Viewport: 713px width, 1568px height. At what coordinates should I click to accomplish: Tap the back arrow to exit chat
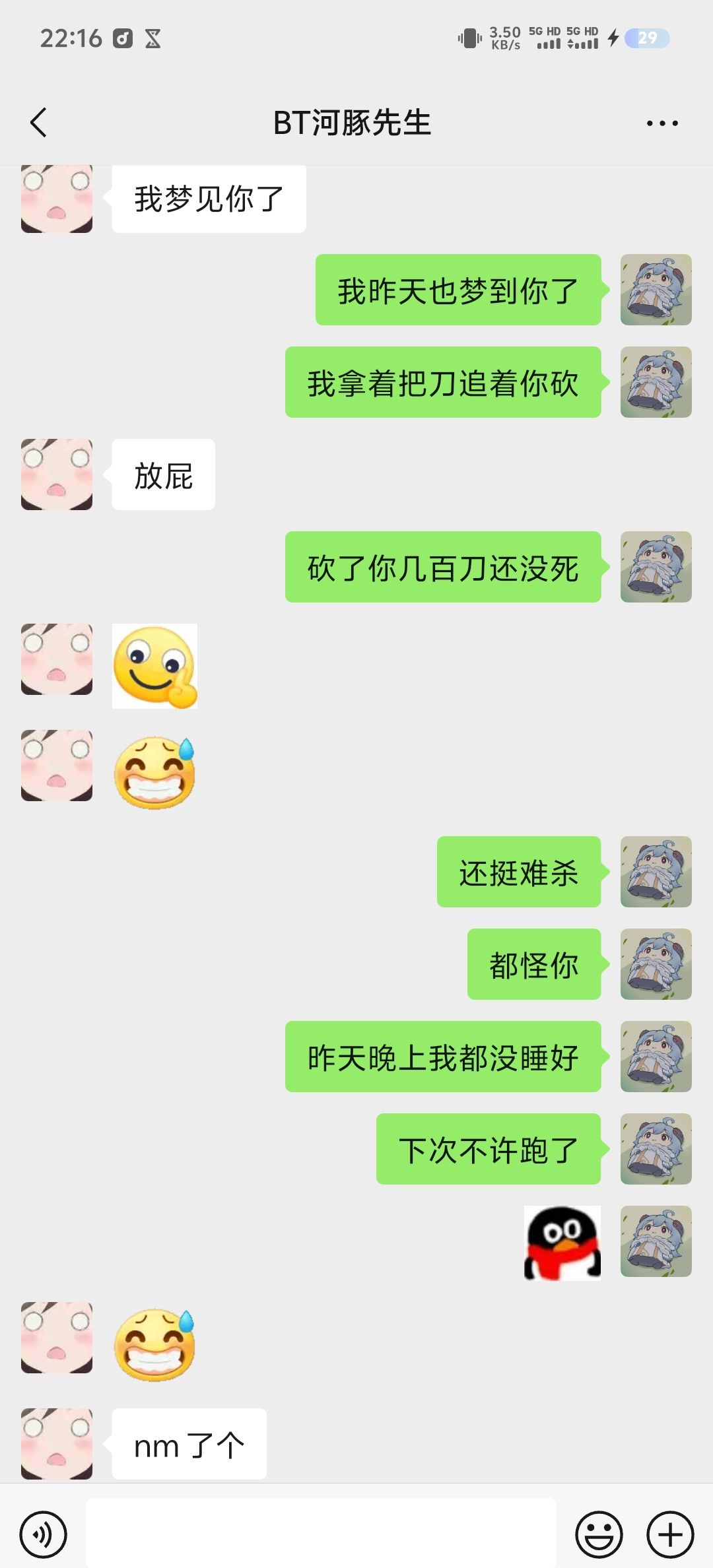[38, 122]
